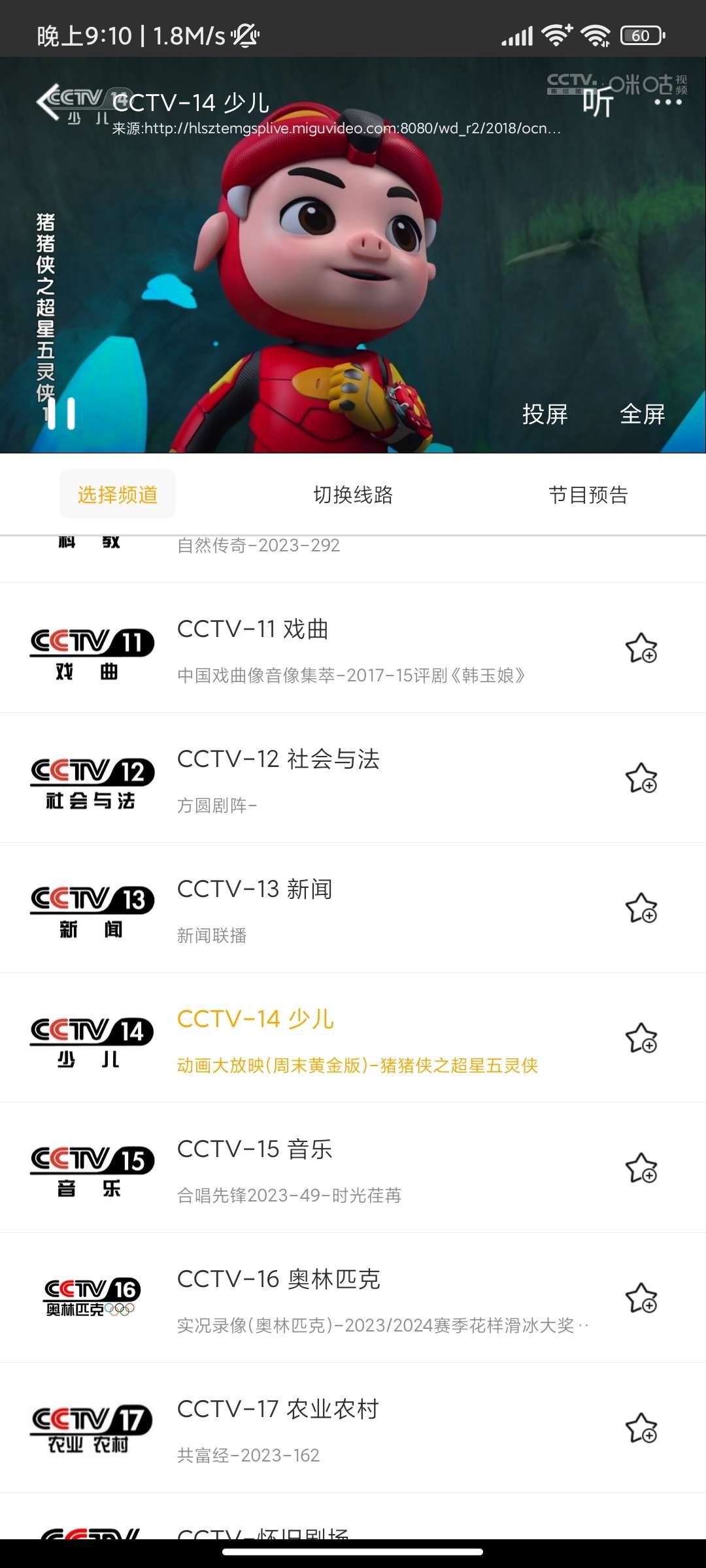Favorite the CCTV-14 少儿 channel
Image resolution: width=706 pixels, height=1568 pixels.
(642, 1039)
